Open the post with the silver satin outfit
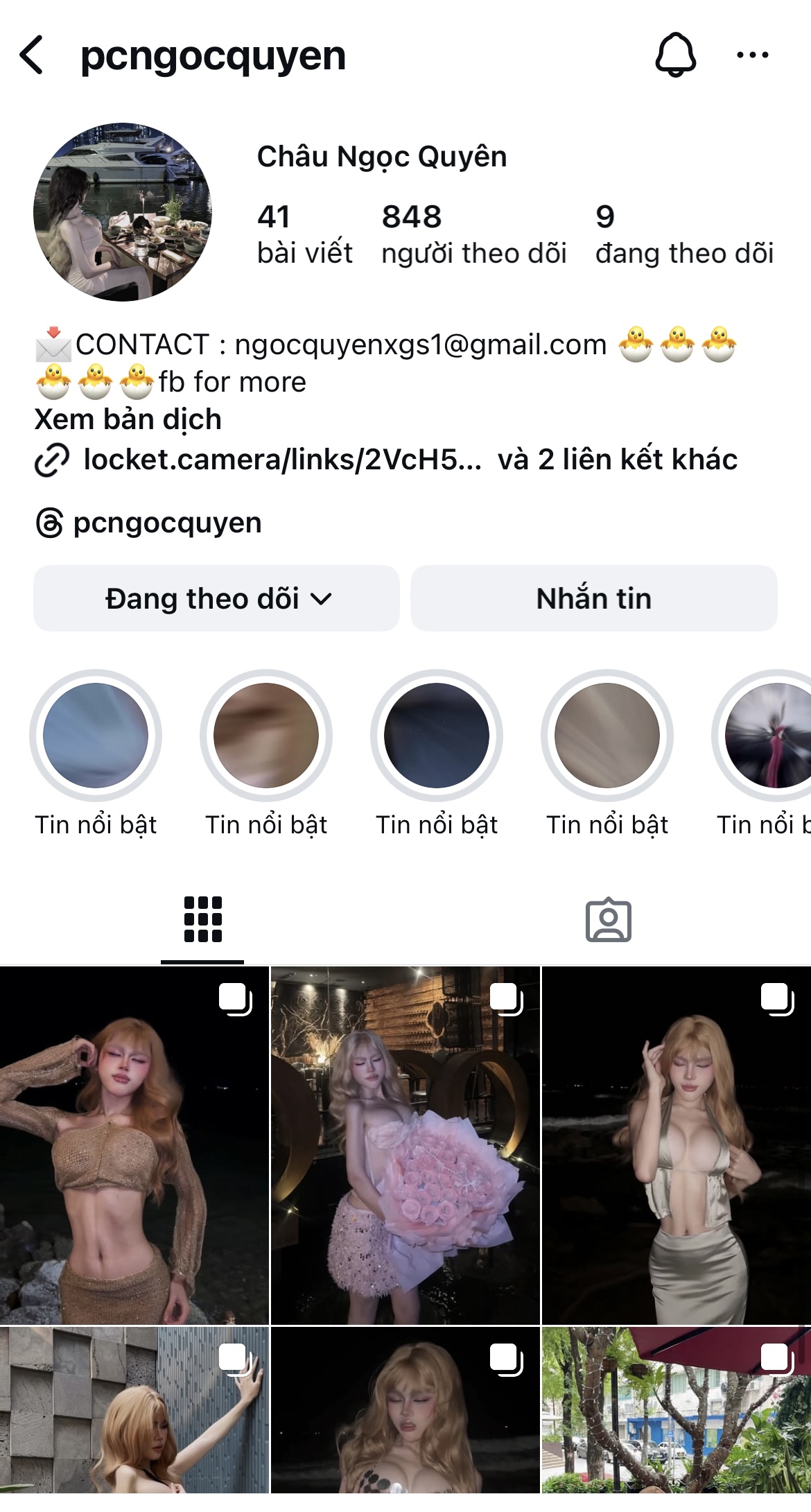Screen dimensions: 811x1512 677,1145
